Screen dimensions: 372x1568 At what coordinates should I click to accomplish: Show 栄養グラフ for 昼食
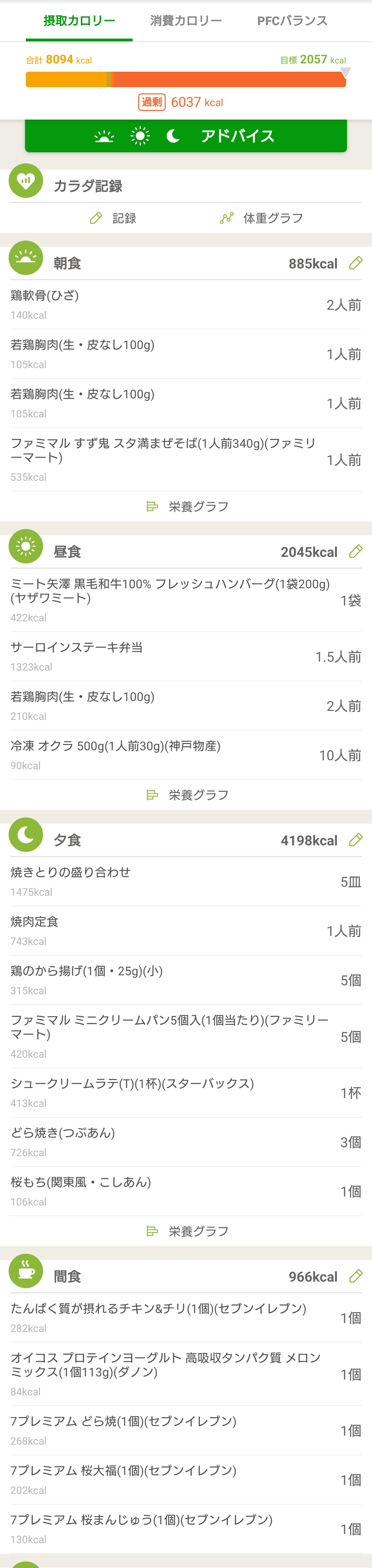(187, 795)
